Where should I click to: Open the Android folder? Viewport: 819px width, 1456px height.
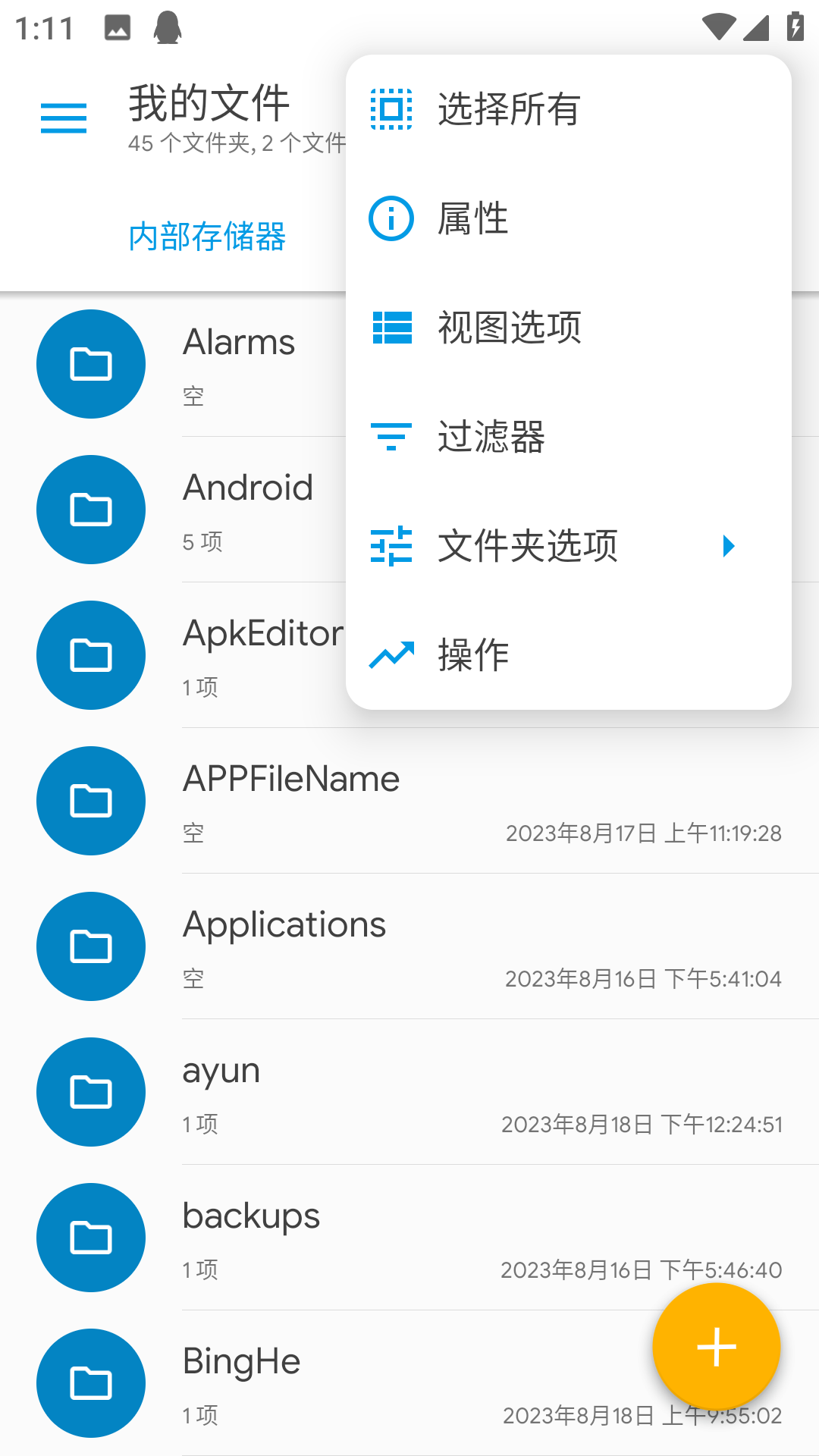click(91, 510)
